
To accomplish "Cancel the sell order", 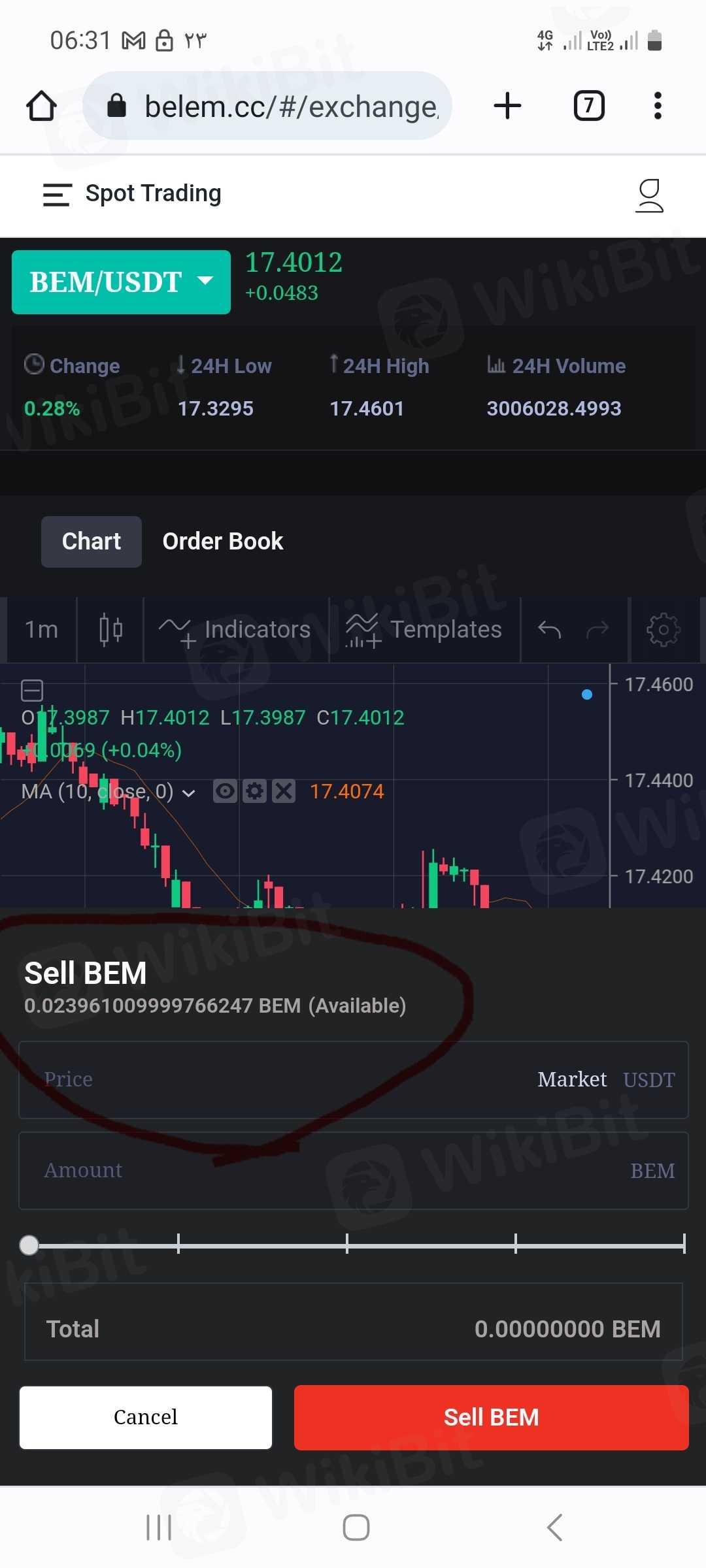I will coord(146,1417).
